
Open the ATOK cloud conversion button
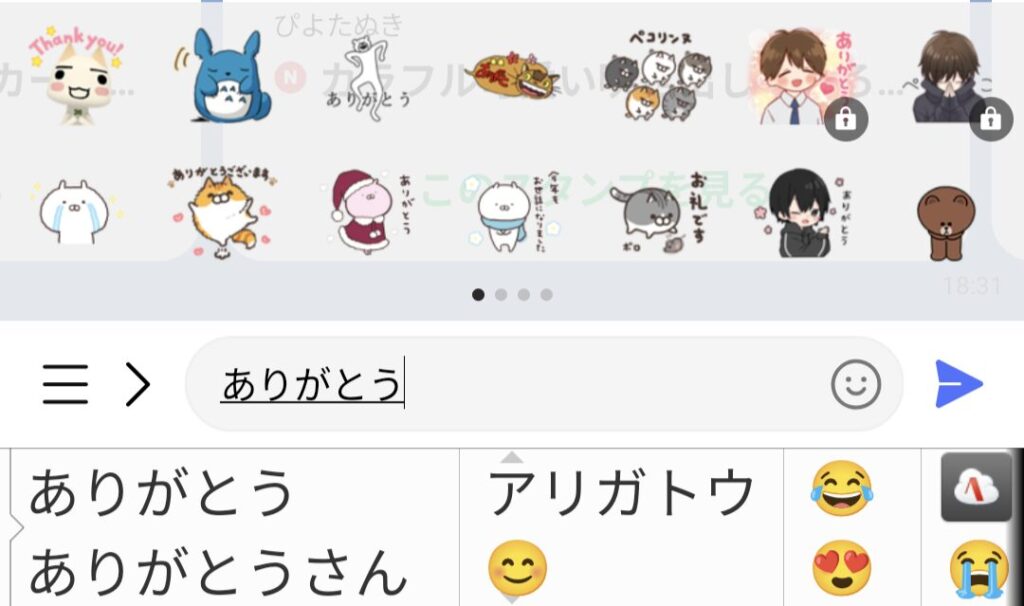(x=977, y=487)
